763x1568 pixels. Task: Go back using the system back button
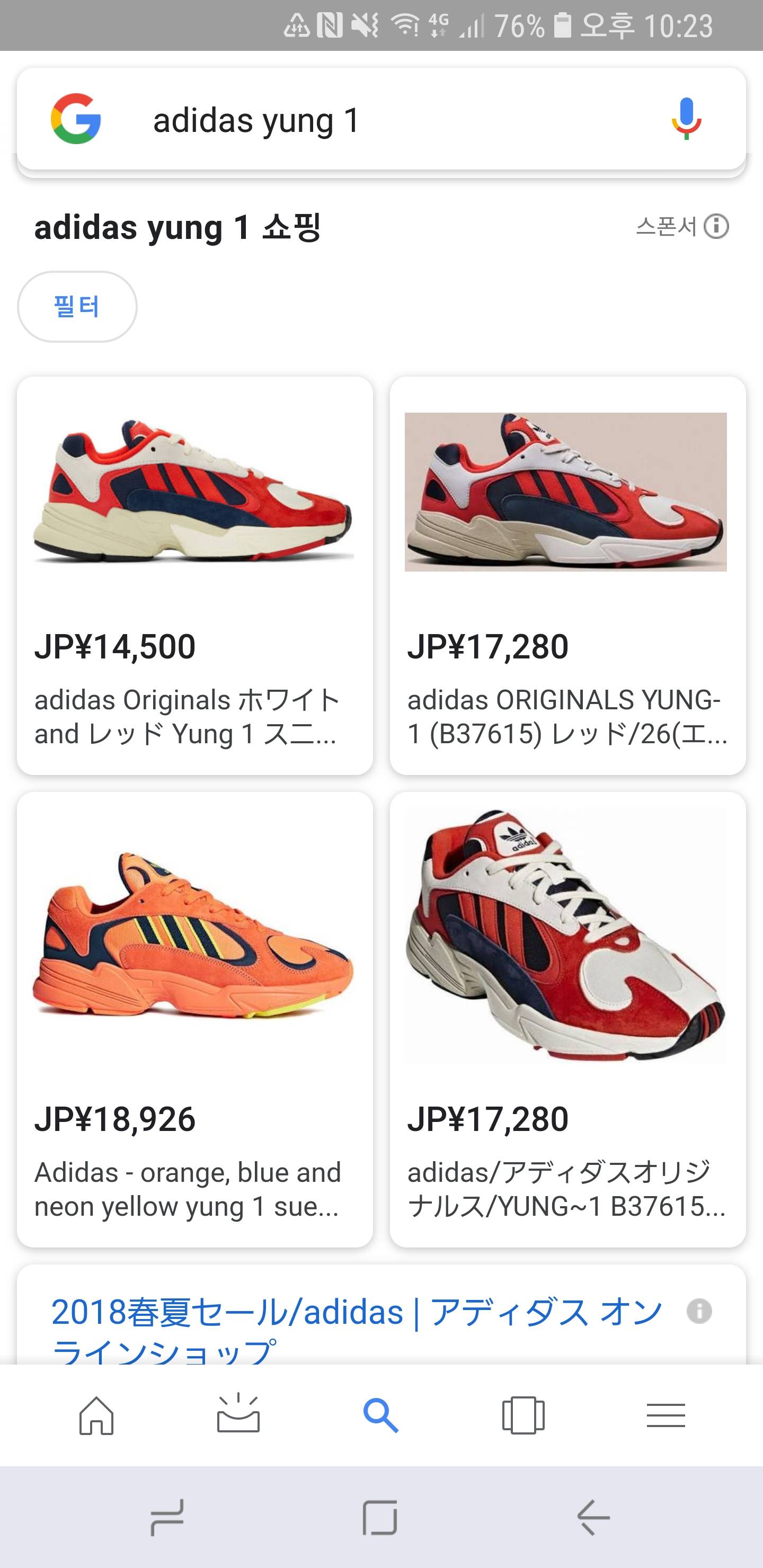(594, 1518)
